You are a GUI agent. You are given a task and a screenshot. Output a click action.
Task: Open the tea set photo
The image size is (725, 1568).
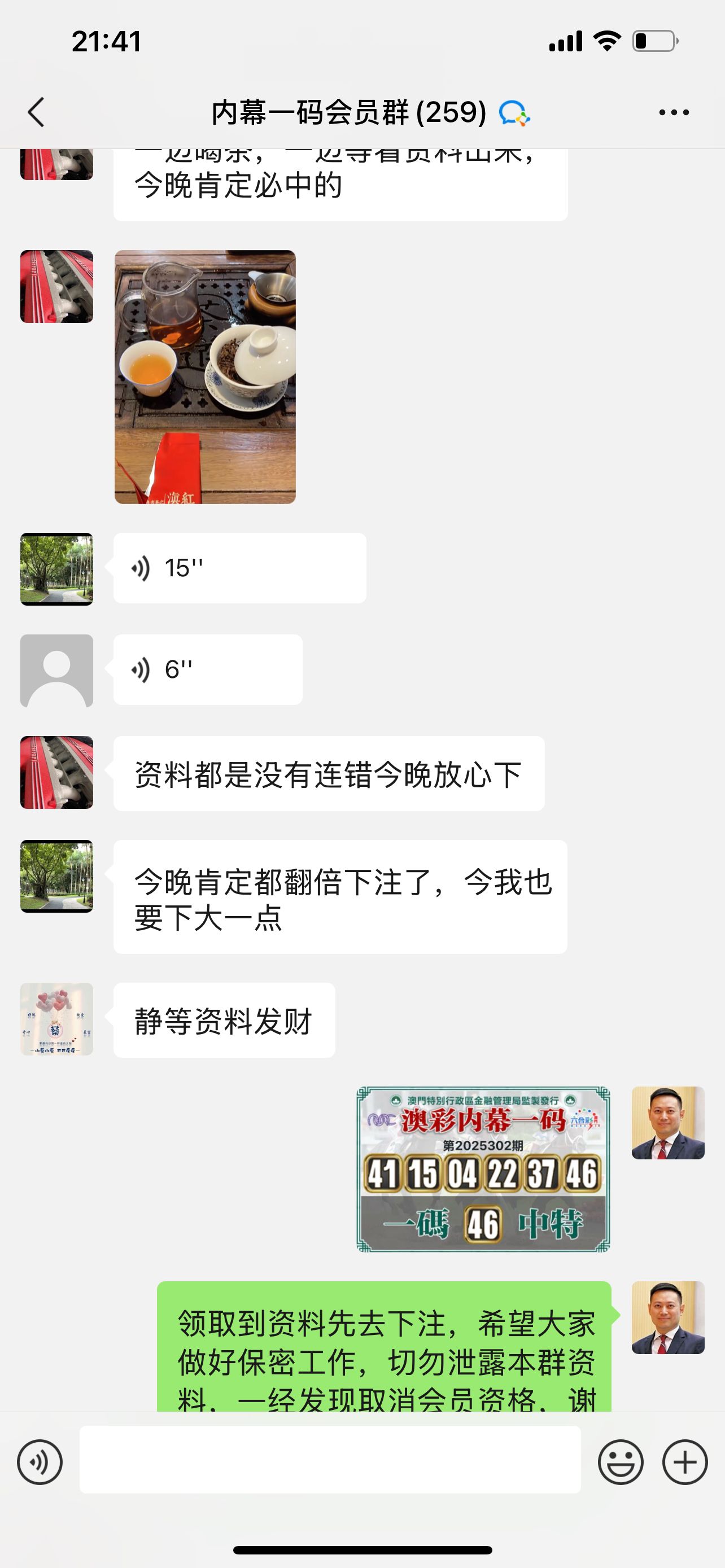205,377
